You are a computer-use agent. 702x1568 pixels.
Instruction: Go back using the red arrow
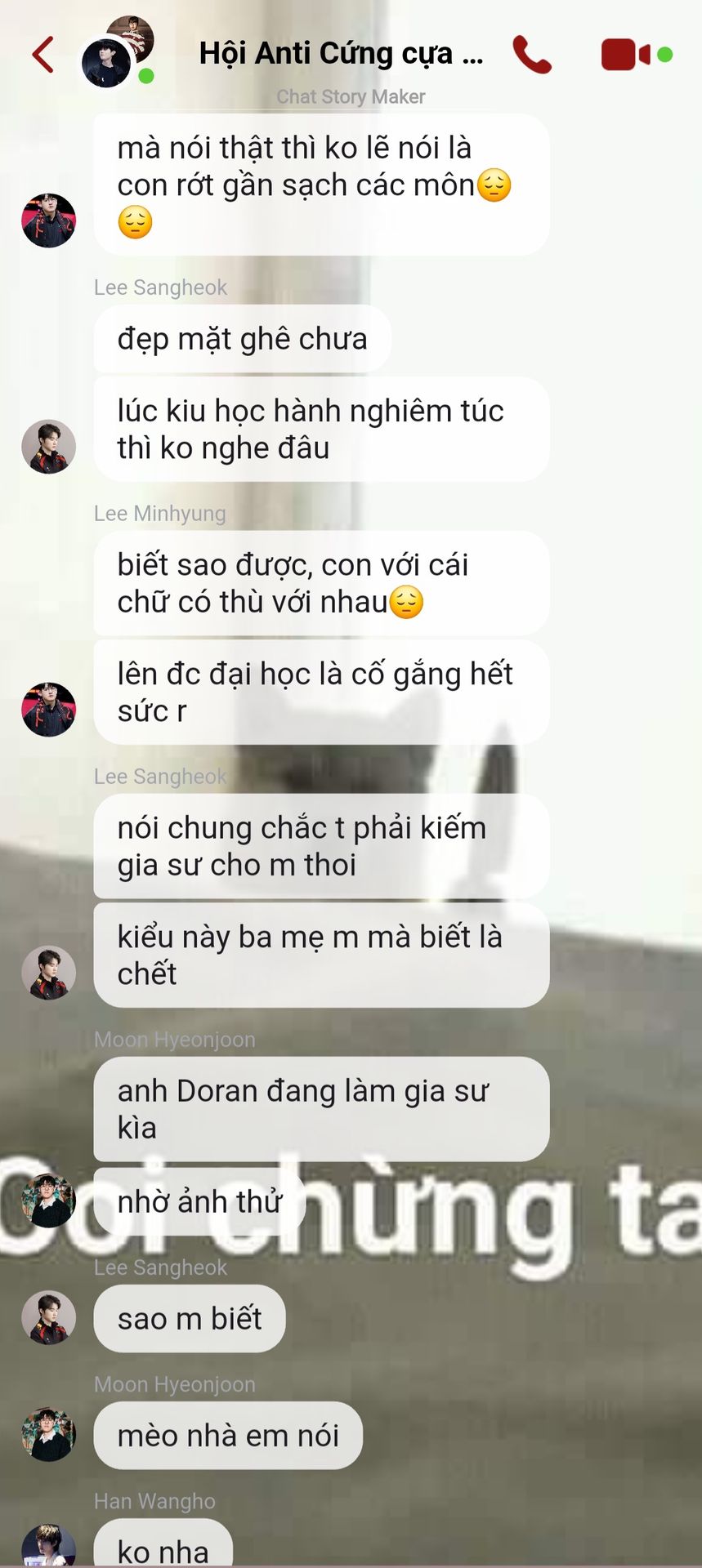point(43,55)
